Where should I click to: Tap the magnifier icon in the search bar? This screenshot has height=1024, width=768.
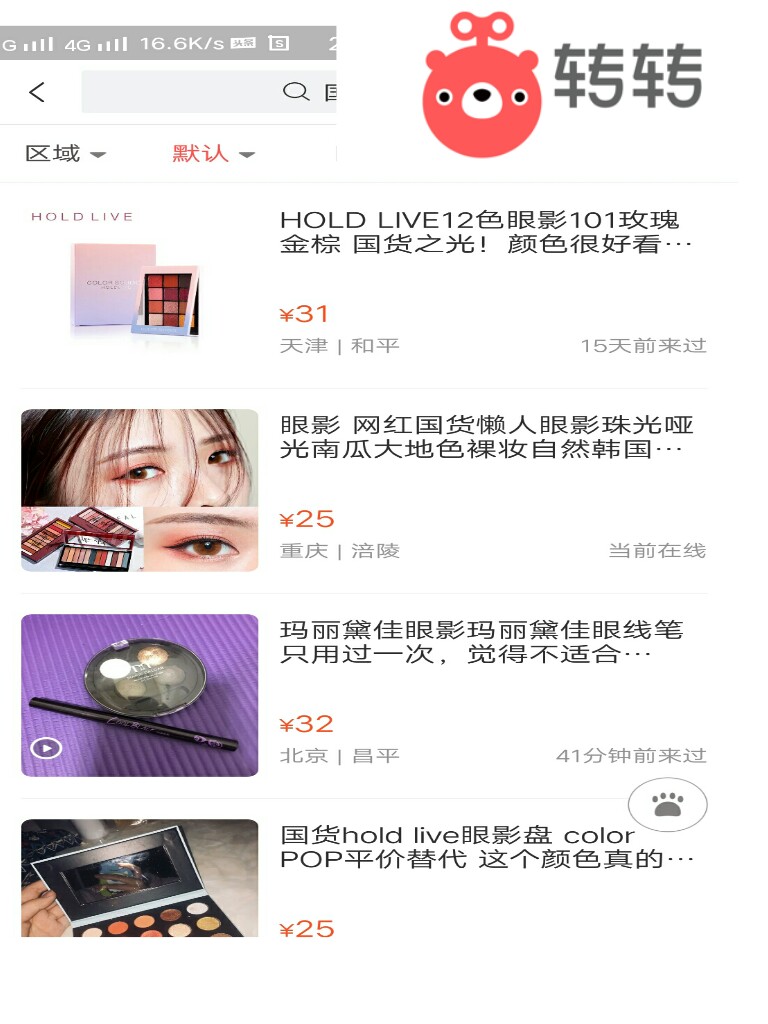[296, 92]
